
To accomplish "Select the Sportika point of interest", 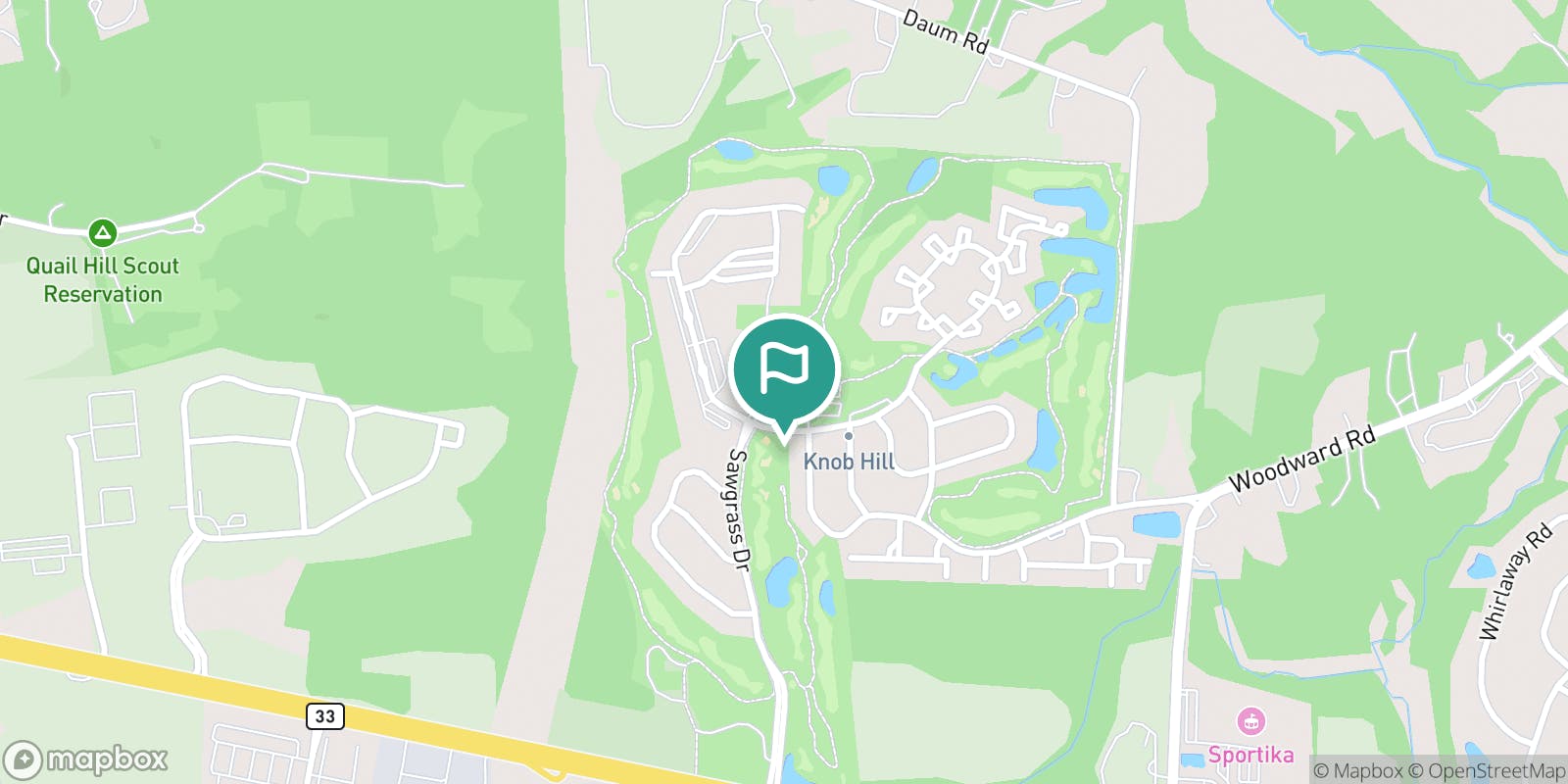I will click(1250, 723).
